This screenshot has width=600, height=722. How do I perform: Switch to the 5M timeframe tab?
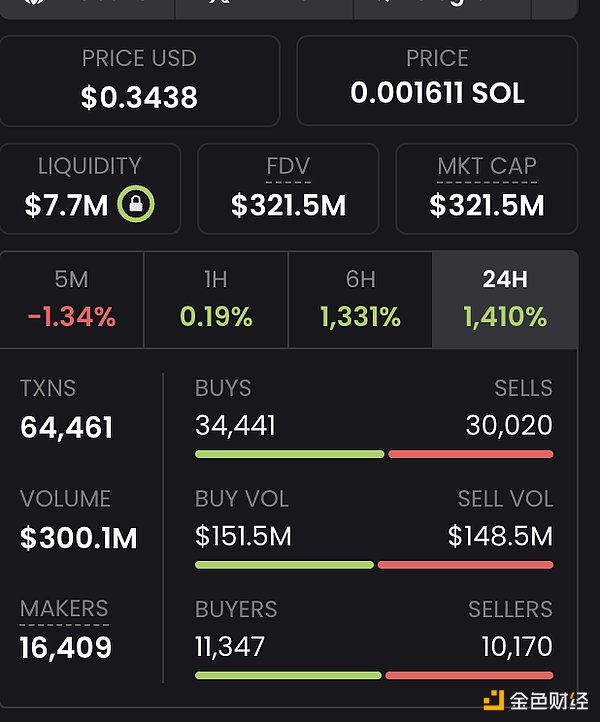72,299
